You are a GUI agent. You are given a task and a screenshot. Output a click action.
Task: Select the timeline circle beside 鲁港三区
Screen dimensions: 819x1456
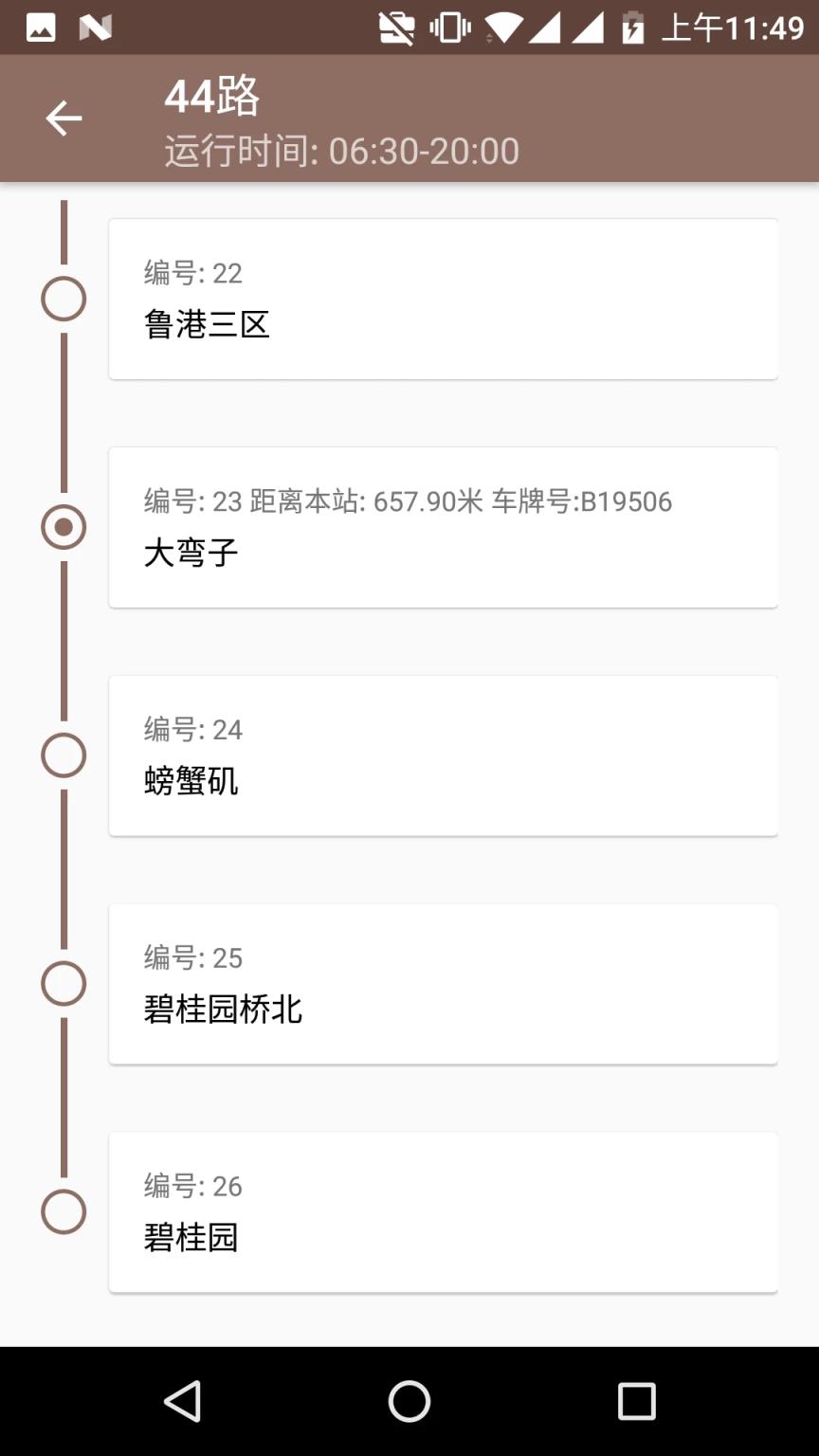tap(64, 299)
